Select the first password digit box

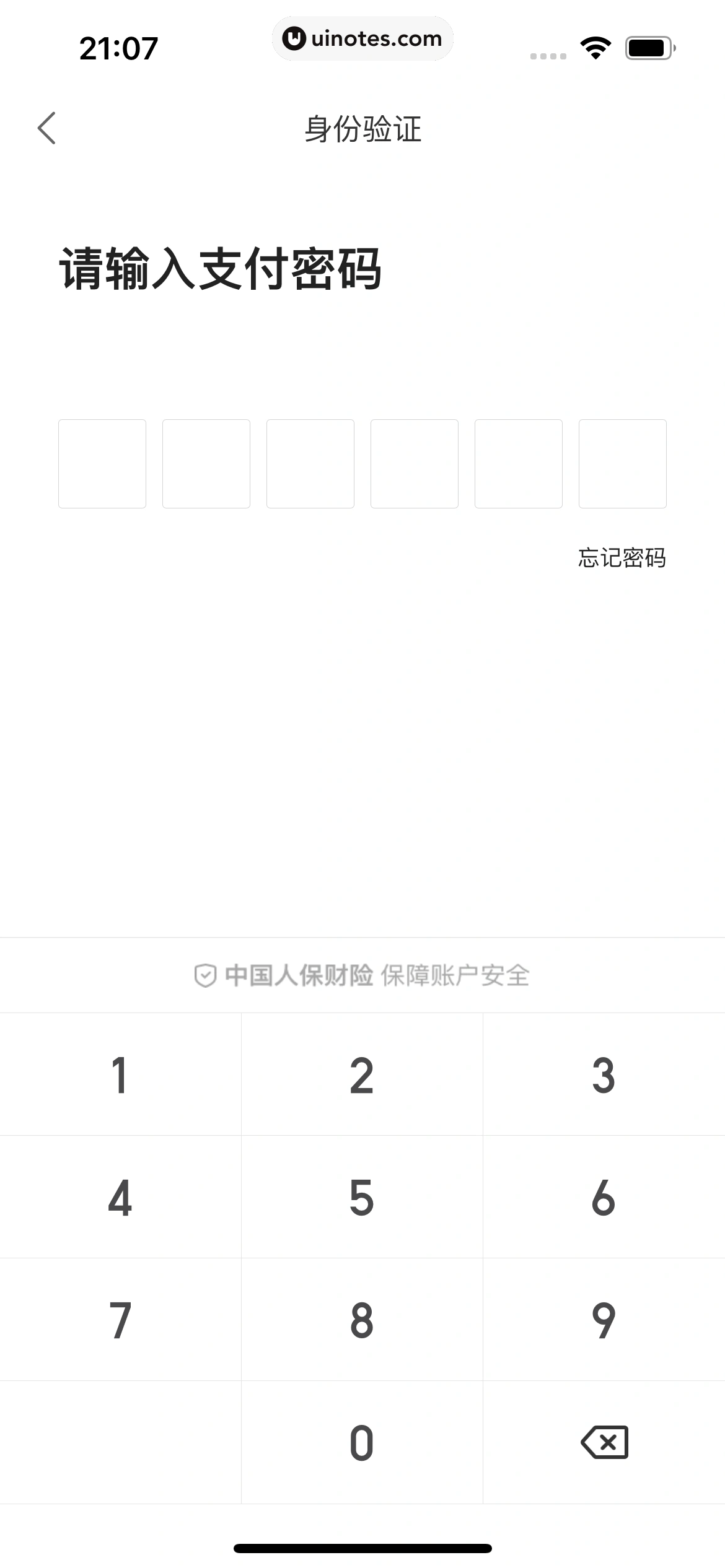pos(102,463)
